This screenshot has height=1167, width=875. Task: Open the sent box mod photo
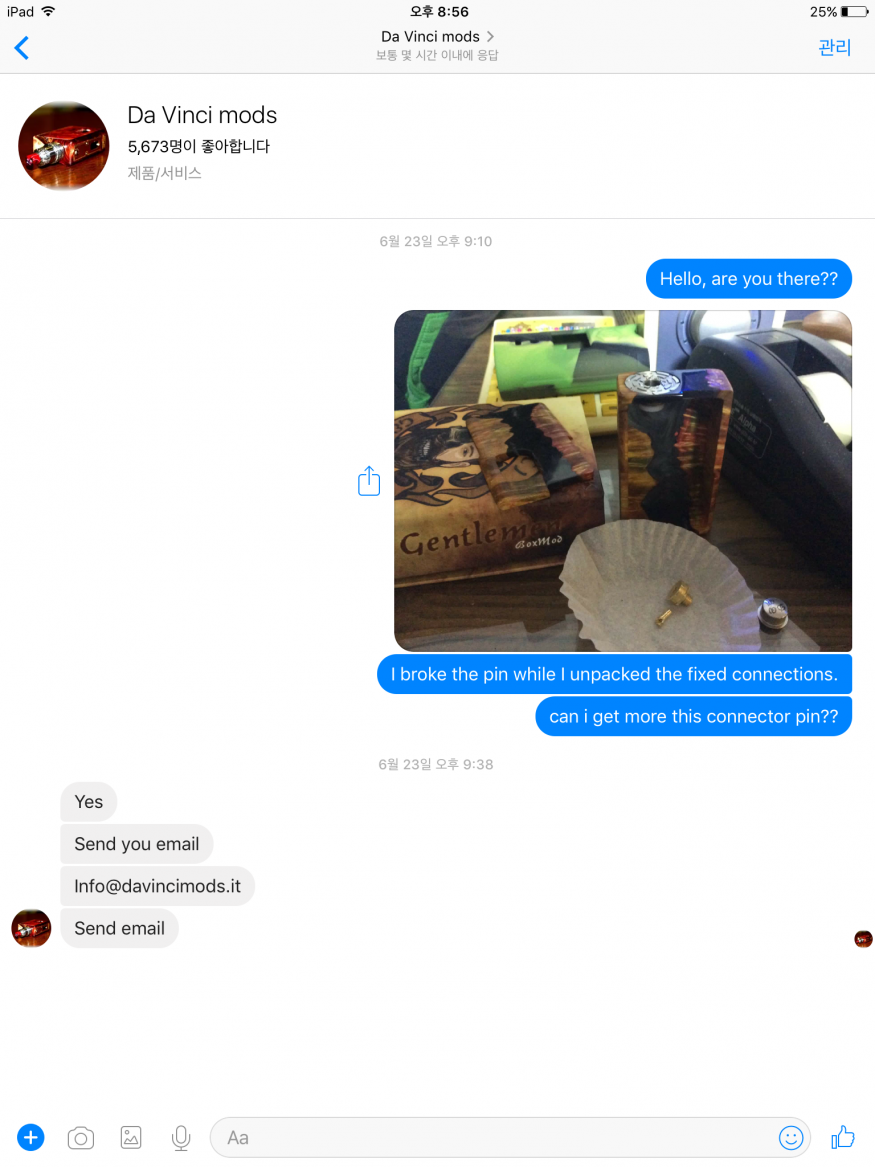coord(622,481)
